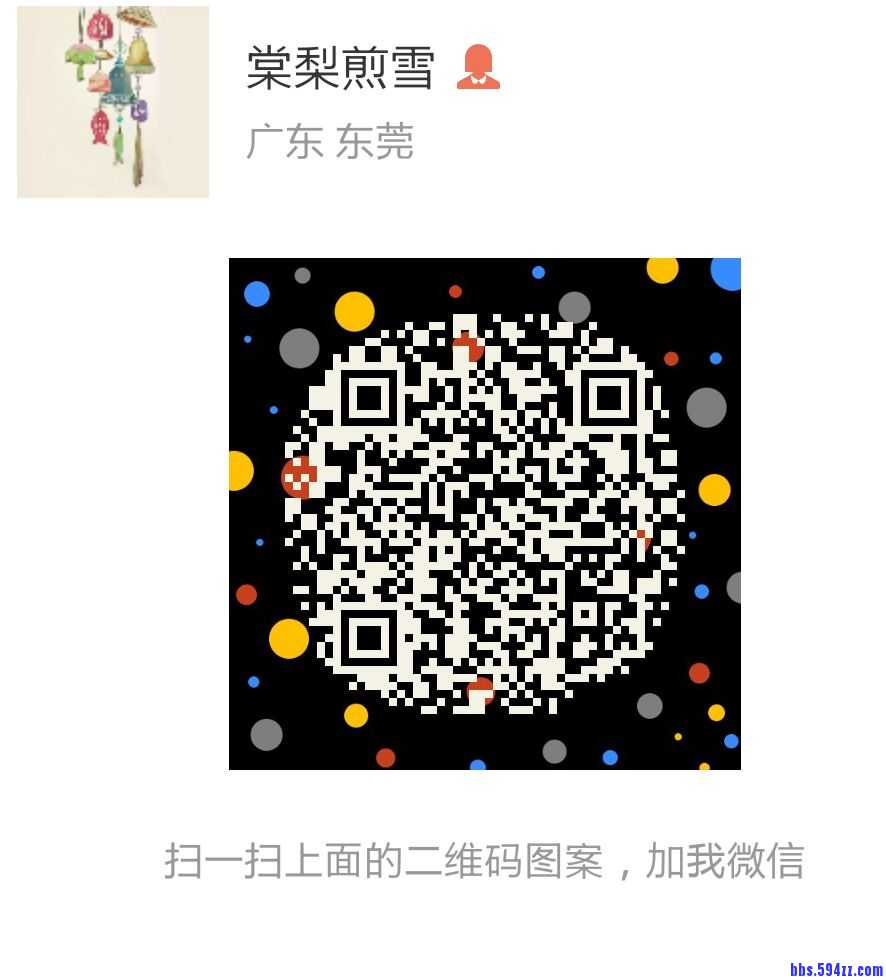Click the center of the WeChat QR code

[485, 512]
